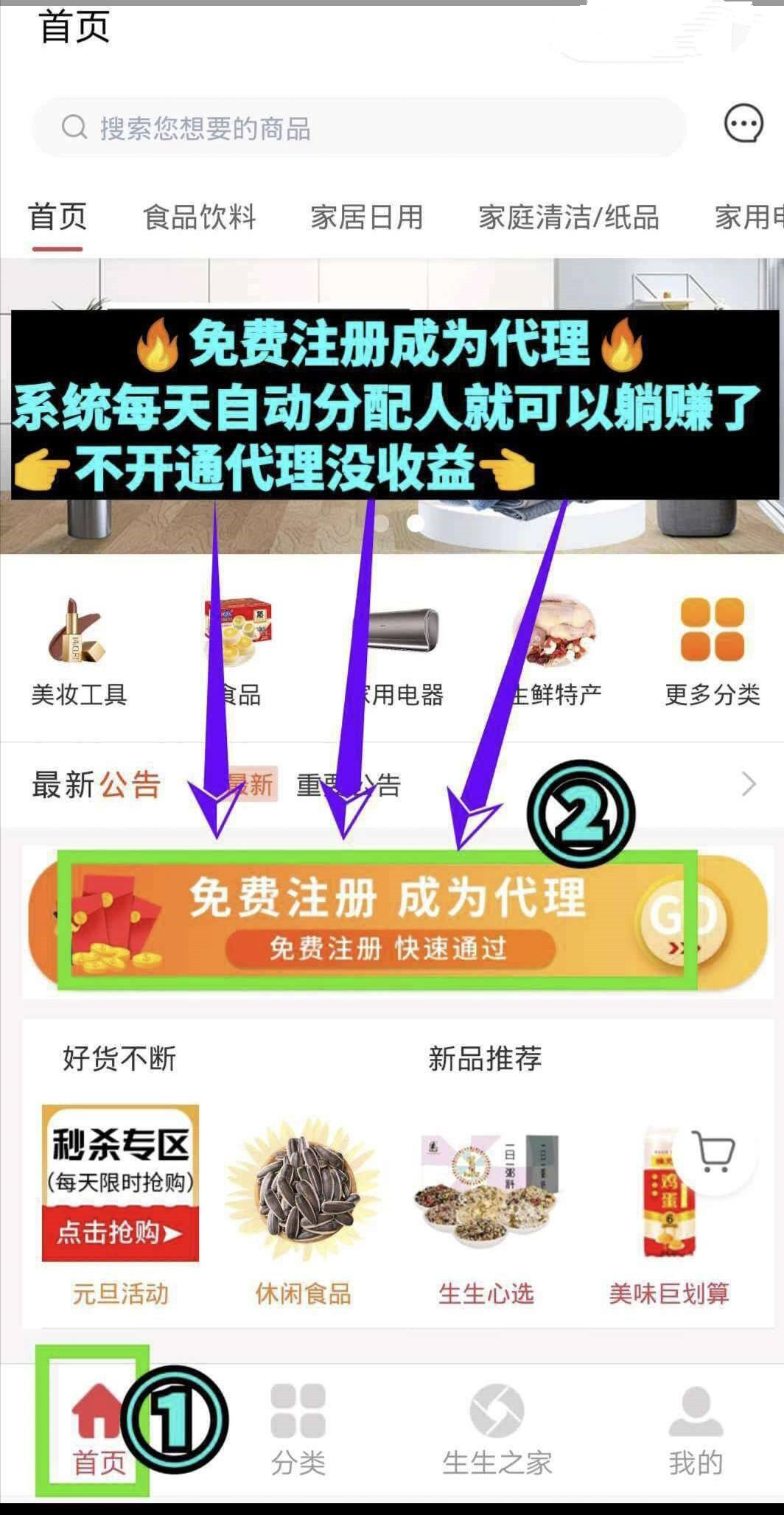Switch to the 家居日用 top tab

click(x=366, y=217)
